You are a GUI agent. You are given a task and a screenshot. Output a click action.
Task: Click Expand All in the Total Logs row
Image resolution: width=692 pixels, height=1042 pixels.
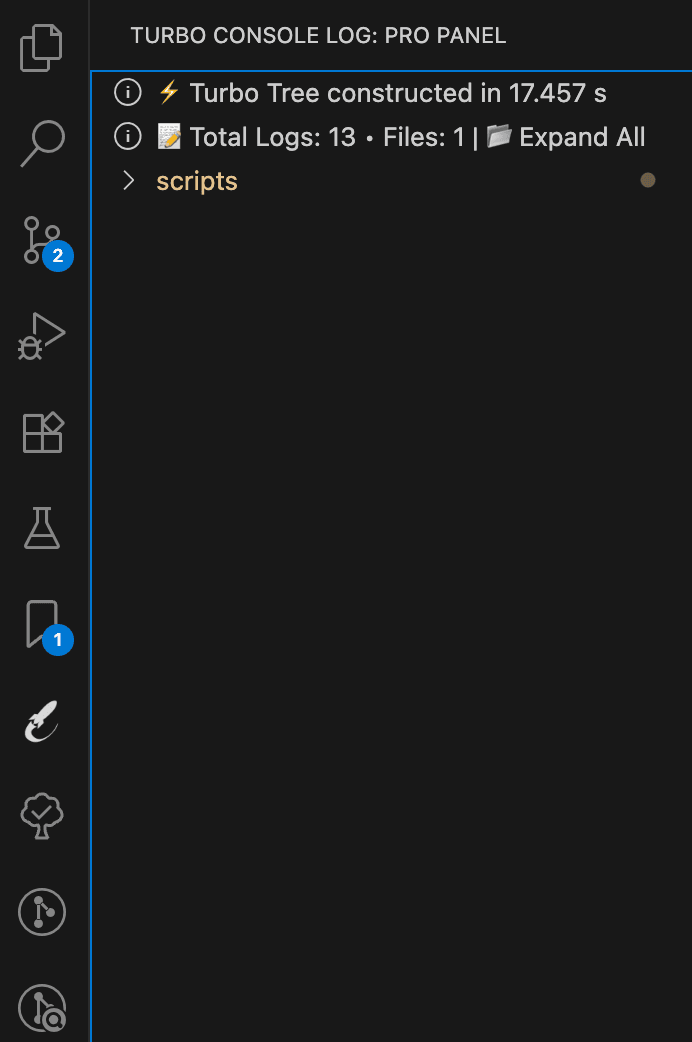(x=581, y=137)
